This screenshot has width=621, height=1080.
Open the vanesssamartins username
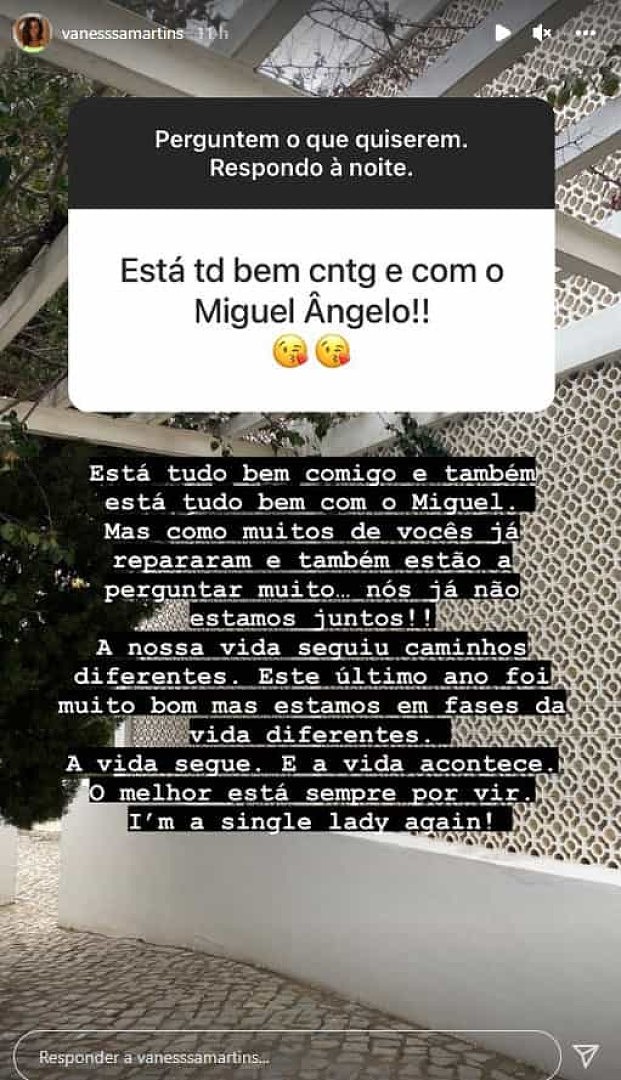[123, 33]
